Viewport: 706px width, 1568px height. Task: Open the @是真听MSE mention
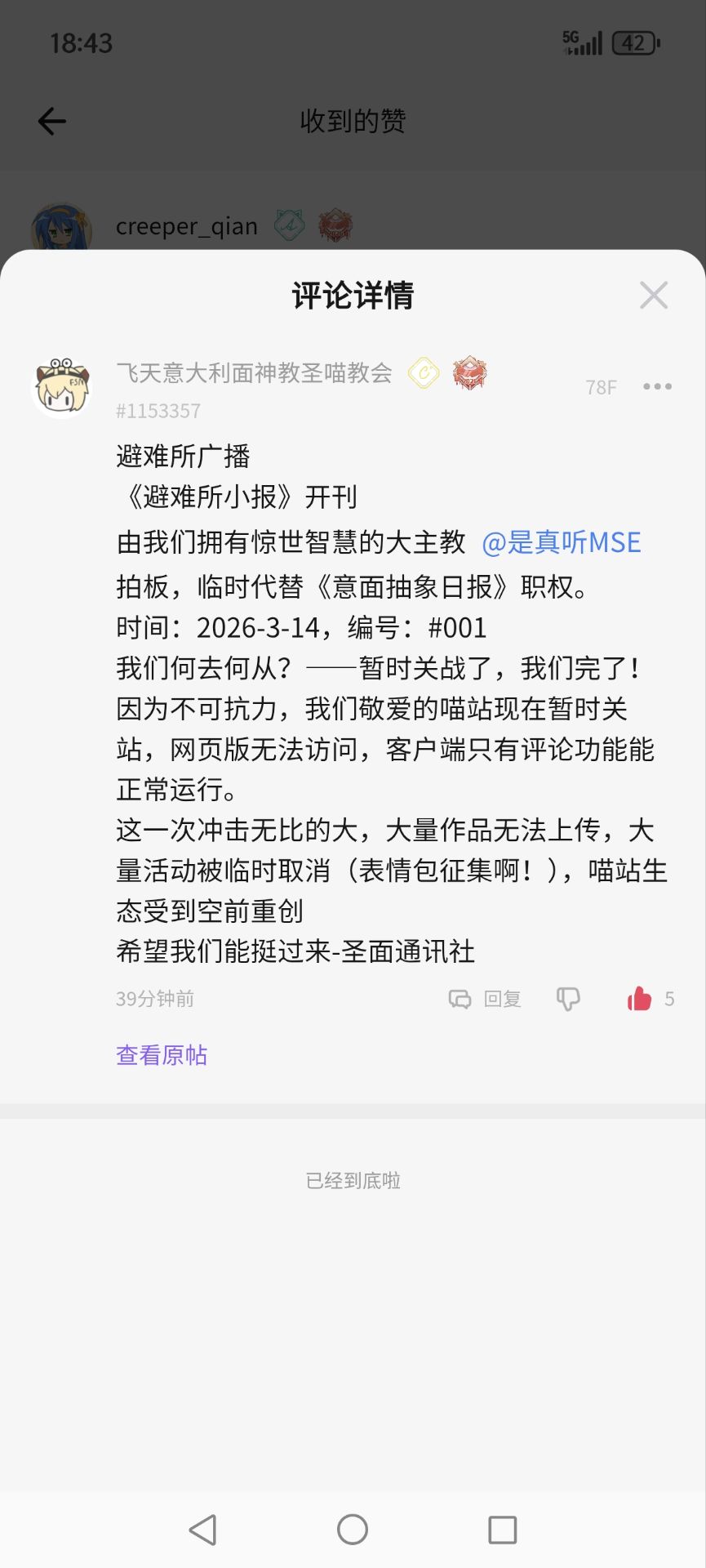[x=562, y=542]
